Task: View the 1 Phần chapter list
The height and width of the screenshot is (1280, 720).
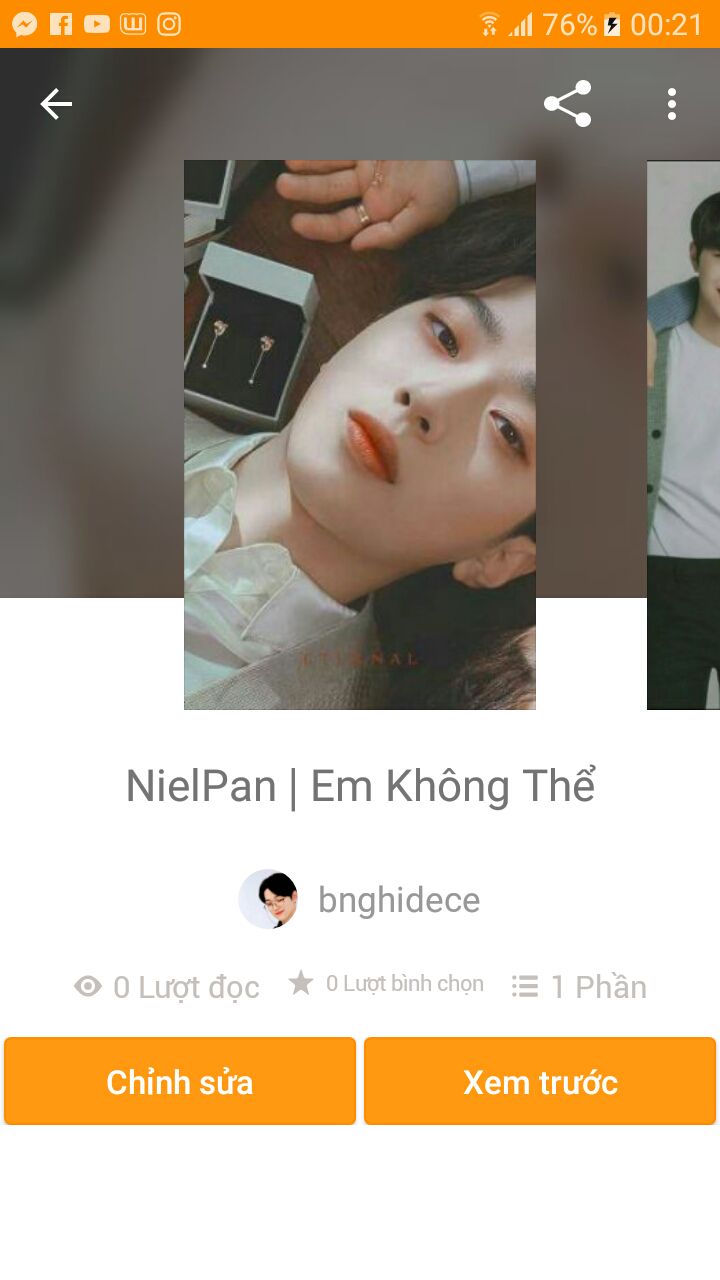Action: pyautogui.click(x=579, y=986)
